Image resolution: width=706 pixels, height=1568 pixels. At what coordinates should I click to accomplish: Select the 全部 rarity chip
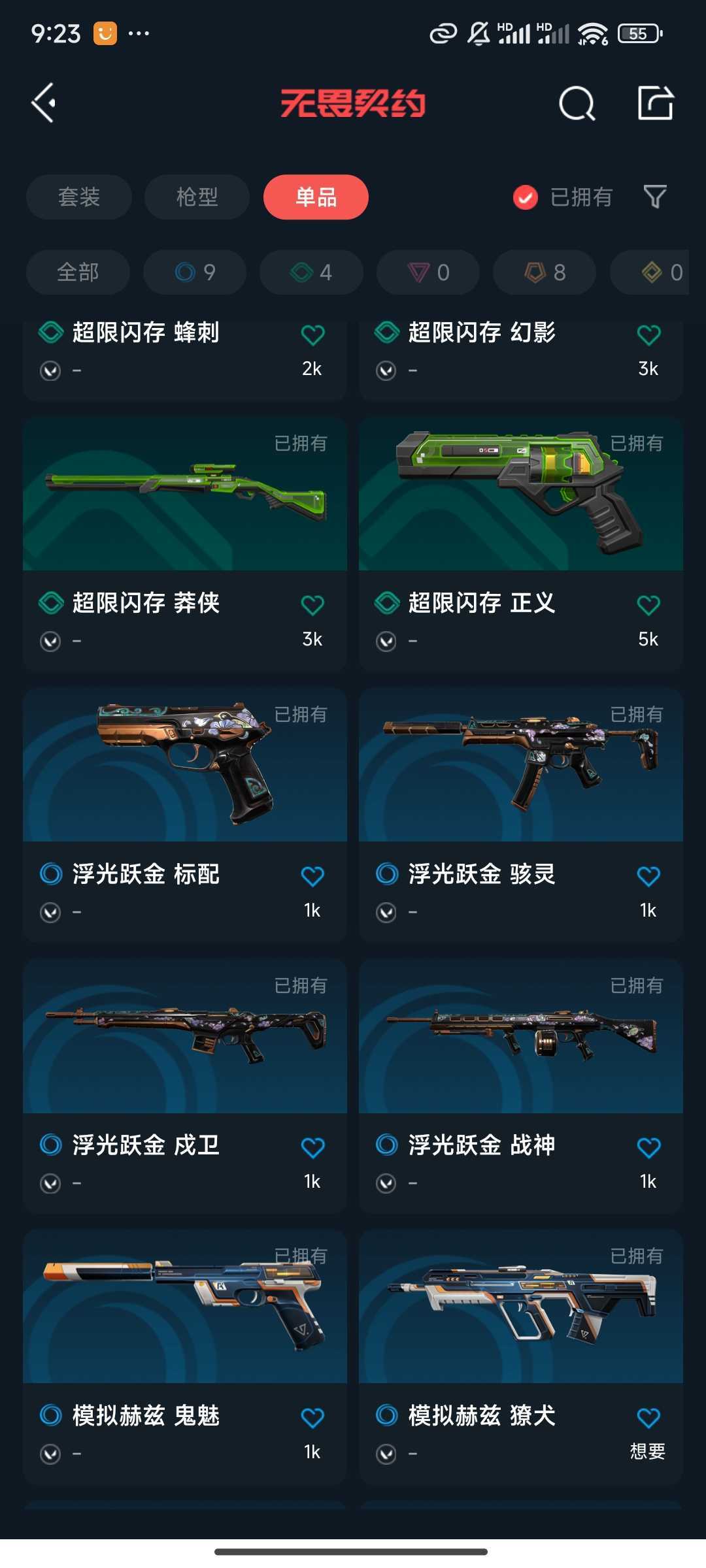pos(78,272)
